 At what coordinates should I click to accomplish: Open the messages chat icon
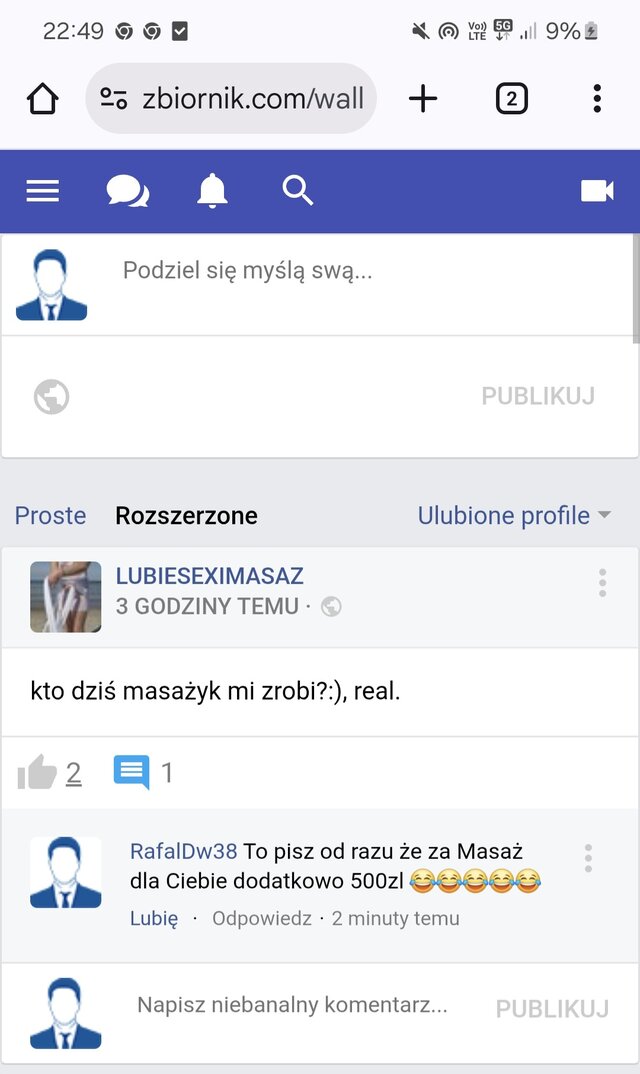128,191
